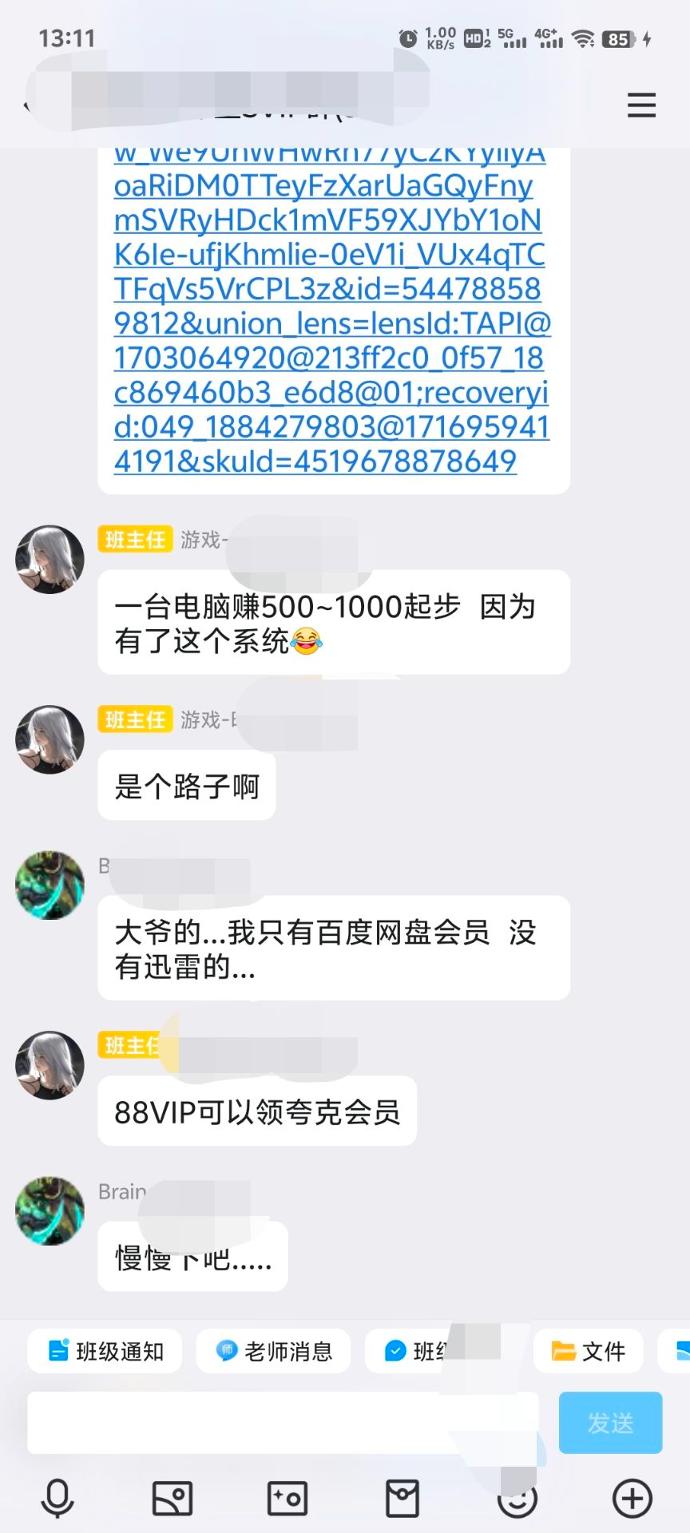Viewport: 690px width, 1533px height.
Task: Open the image picker icon
Action: [172, 1499]
